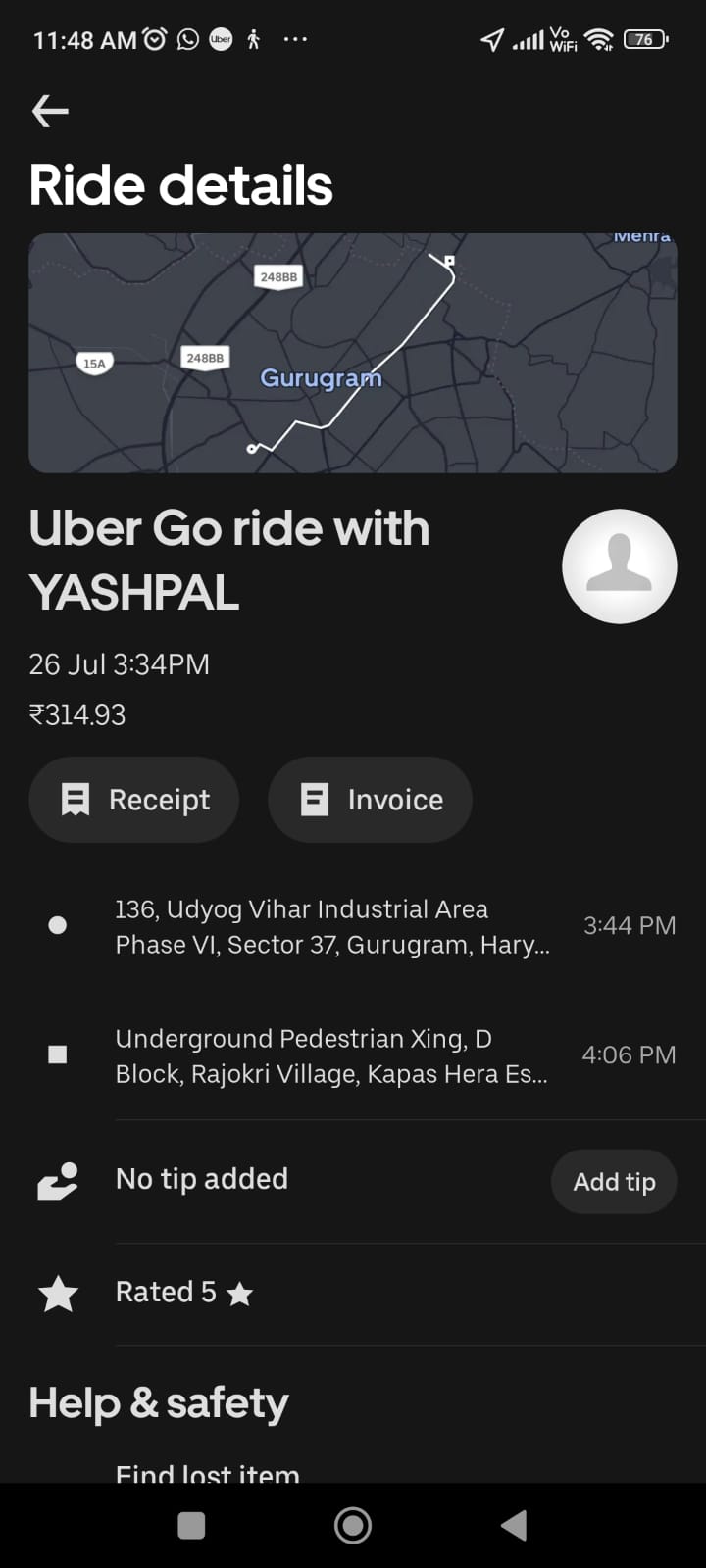Add a tip for the driver
This screenshot has width=706, height=1568.
(x=614, y=1181)
